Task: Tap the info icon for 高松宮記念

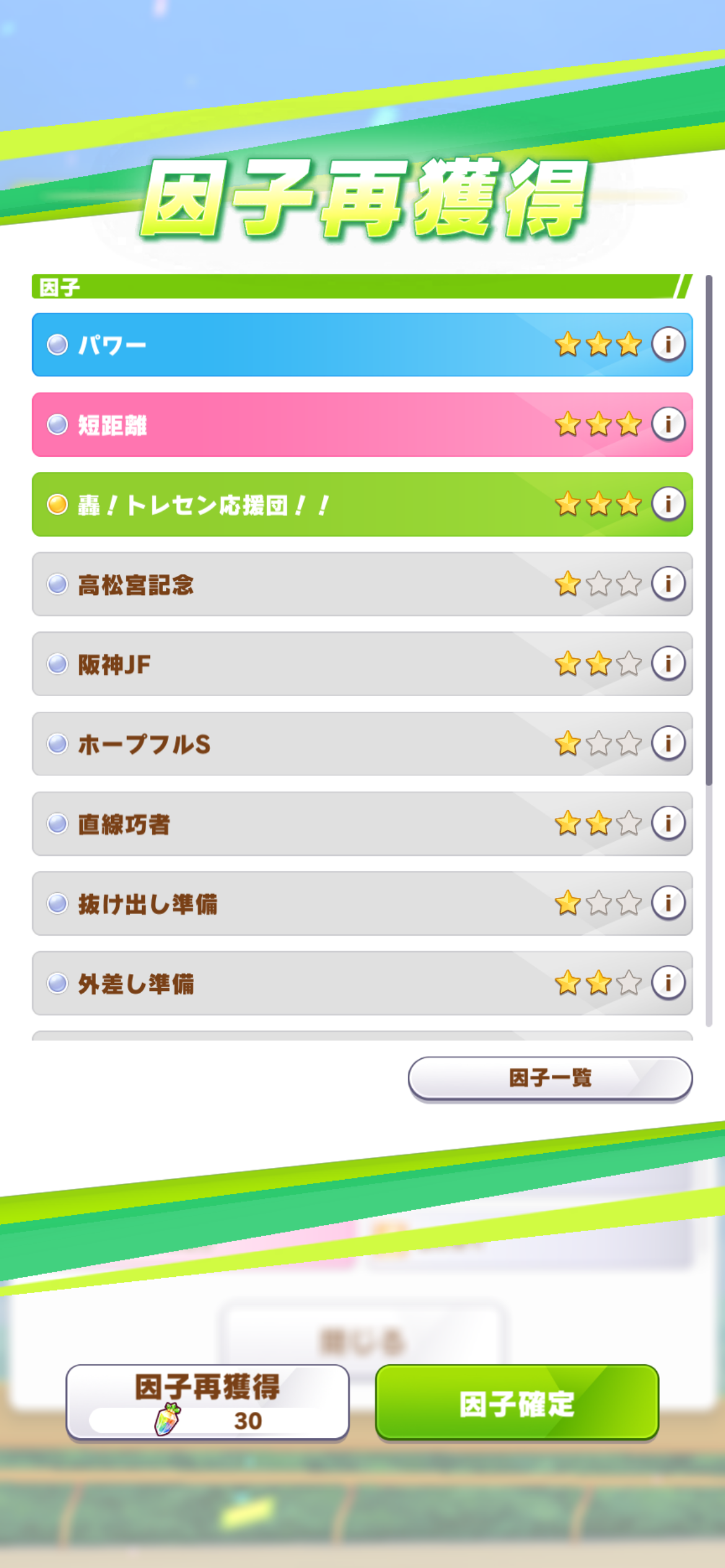Action: 668,583
